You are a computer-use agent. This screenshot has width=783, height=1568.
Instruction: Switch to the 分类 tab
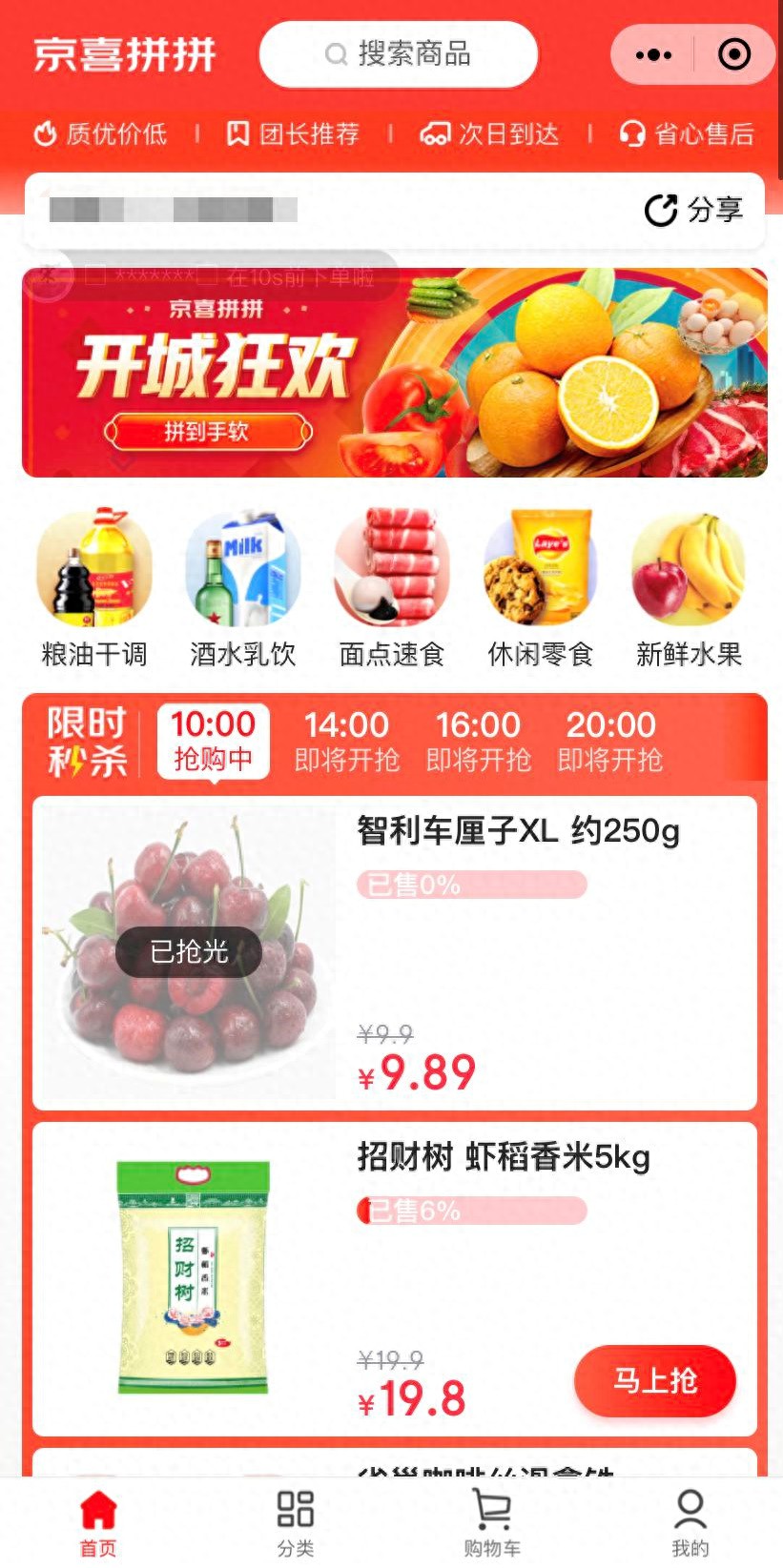(296, 1523)
